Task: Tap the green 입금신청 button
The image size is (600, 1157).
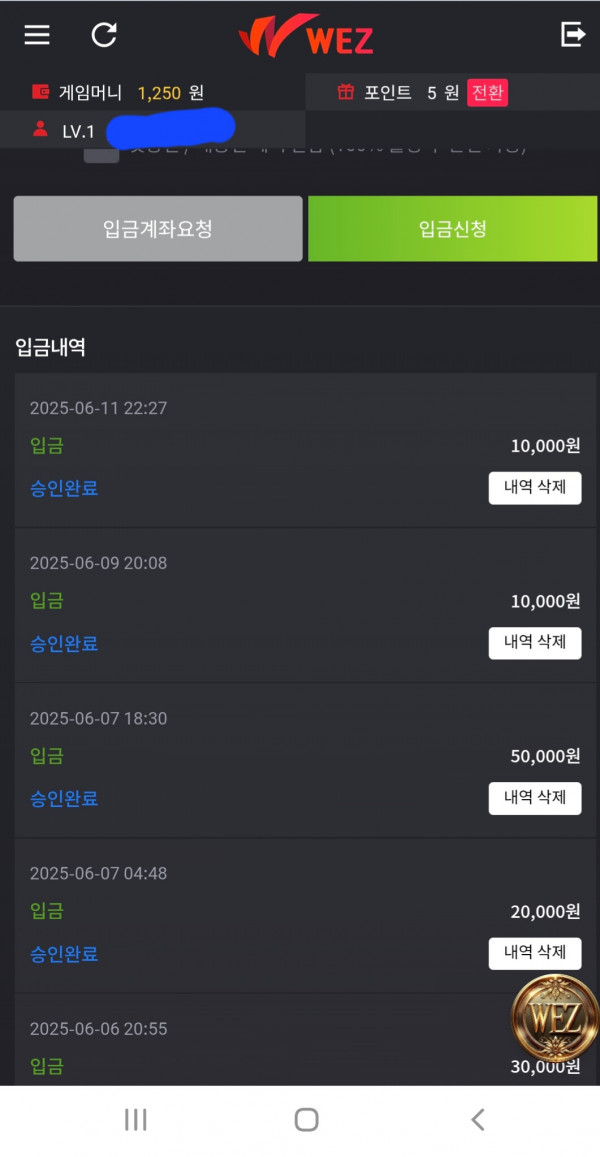Action: pyautogui.click(x=452, y=229)
